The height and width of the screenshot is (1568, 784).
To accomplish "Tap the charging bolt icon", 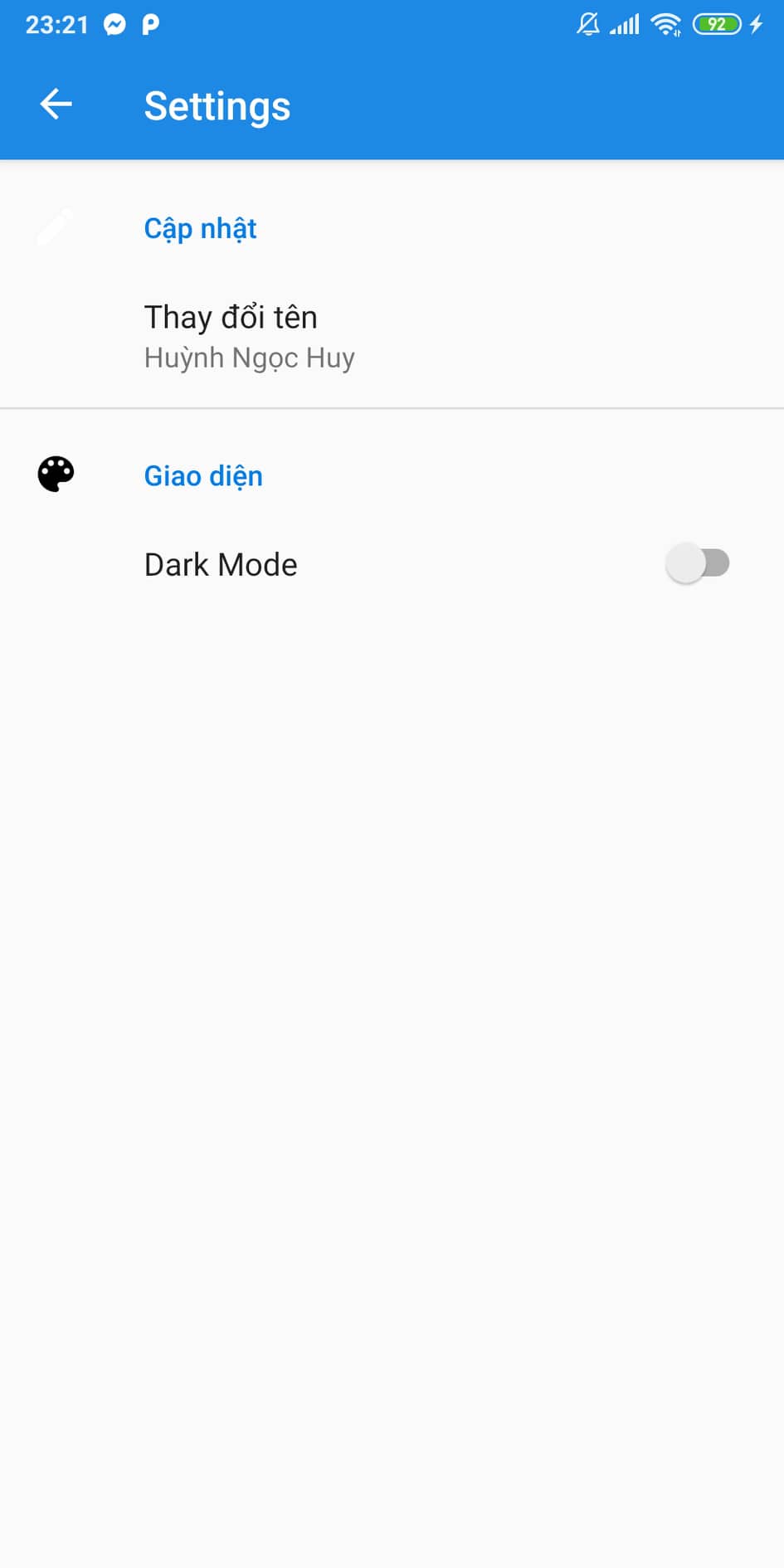I will (753, 25).
